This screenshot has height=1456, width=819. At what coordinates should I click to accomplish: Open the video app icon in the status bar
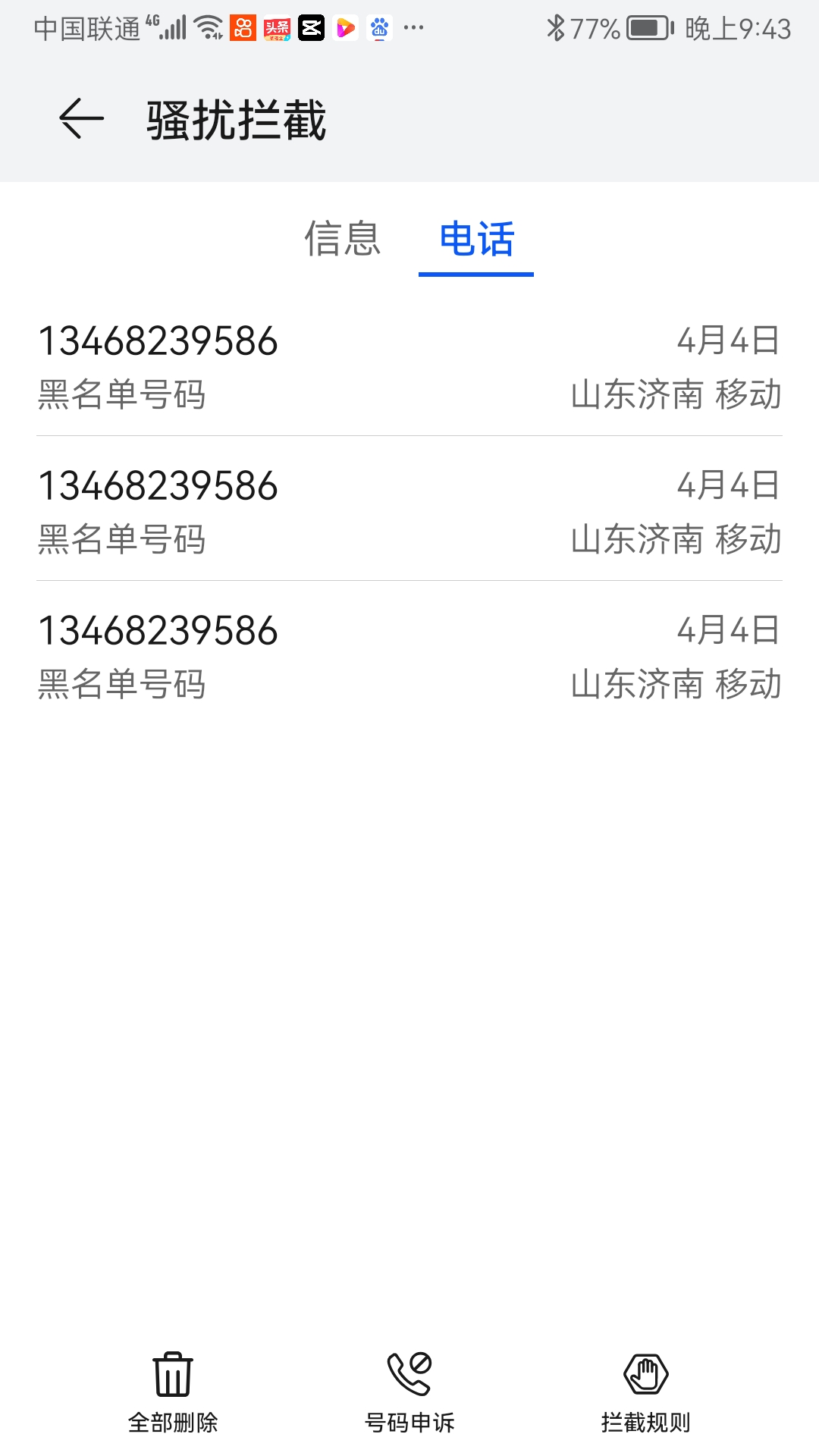click(347, 28)
